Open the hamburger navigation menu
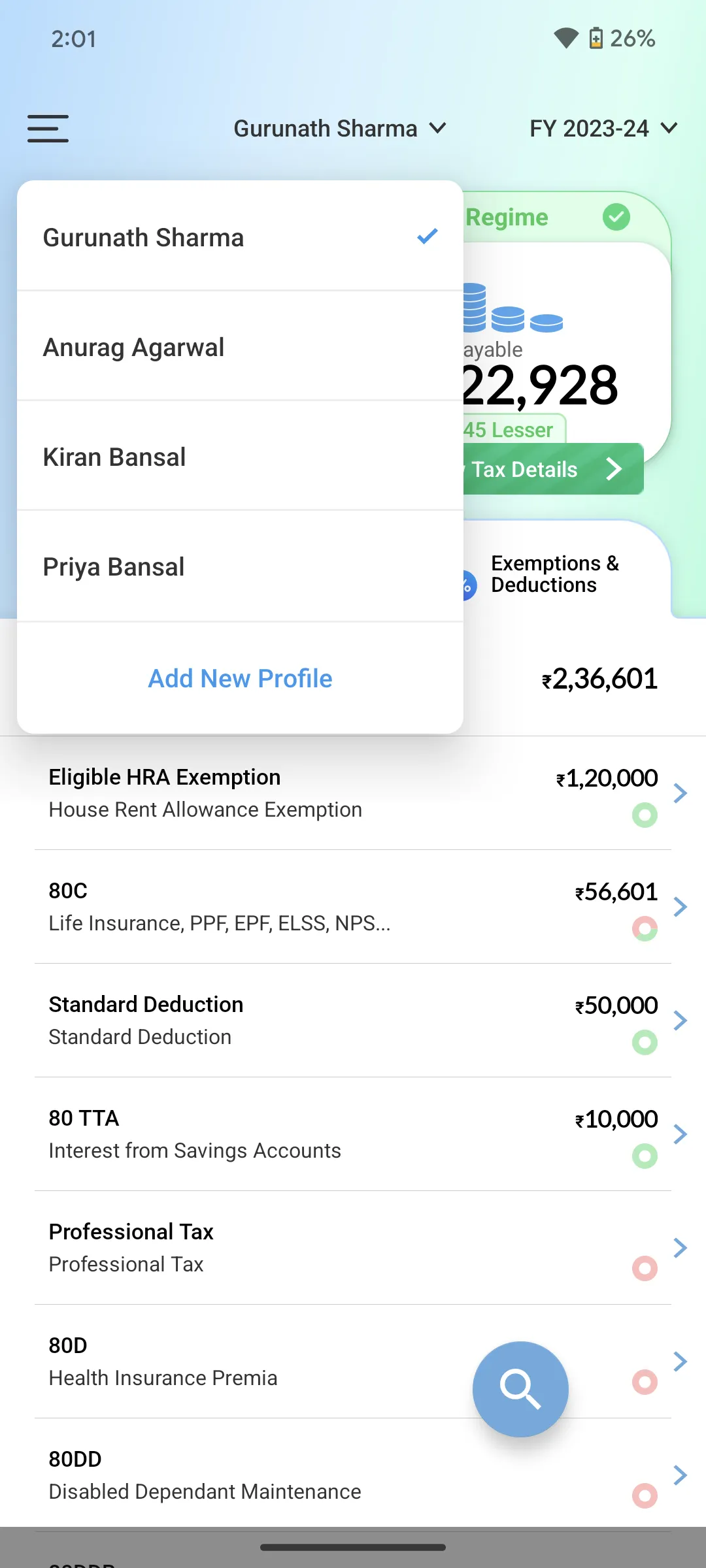Viewport: 706px width, 1568px height. click(48, 128)
